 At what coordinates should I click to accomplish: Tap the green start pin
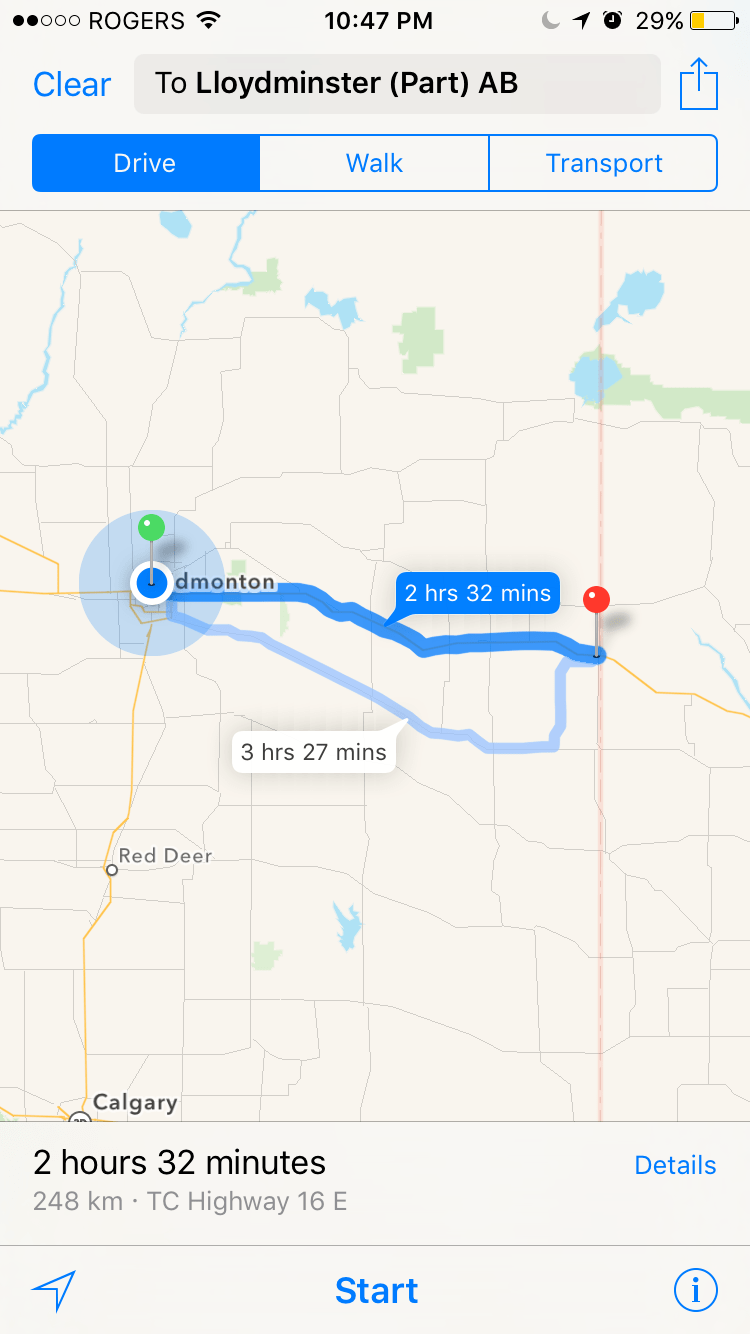[x=151, y=527]
